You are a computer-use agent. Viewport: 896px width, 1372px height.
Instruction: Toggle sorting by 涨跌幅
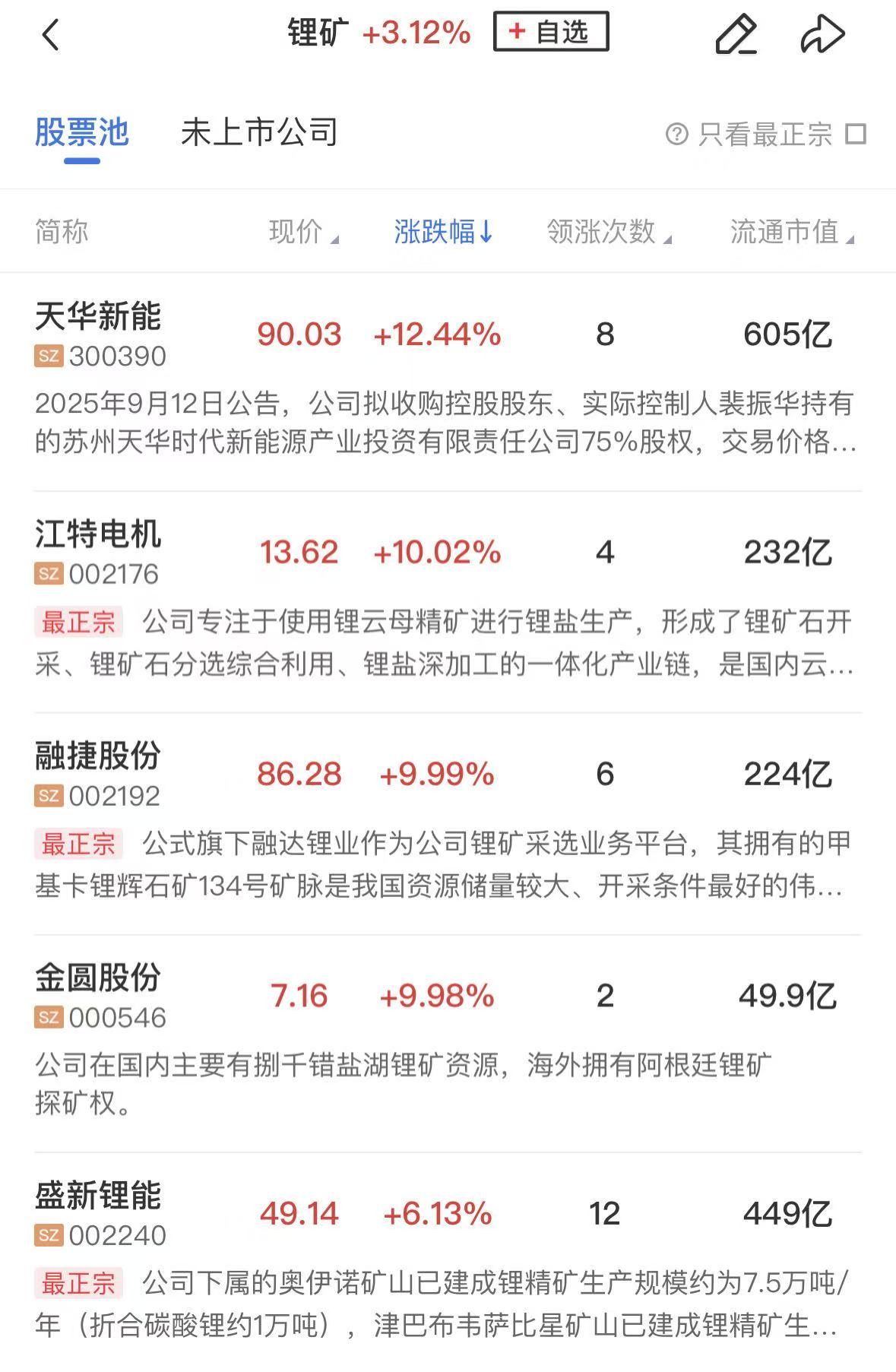(443, 232)
